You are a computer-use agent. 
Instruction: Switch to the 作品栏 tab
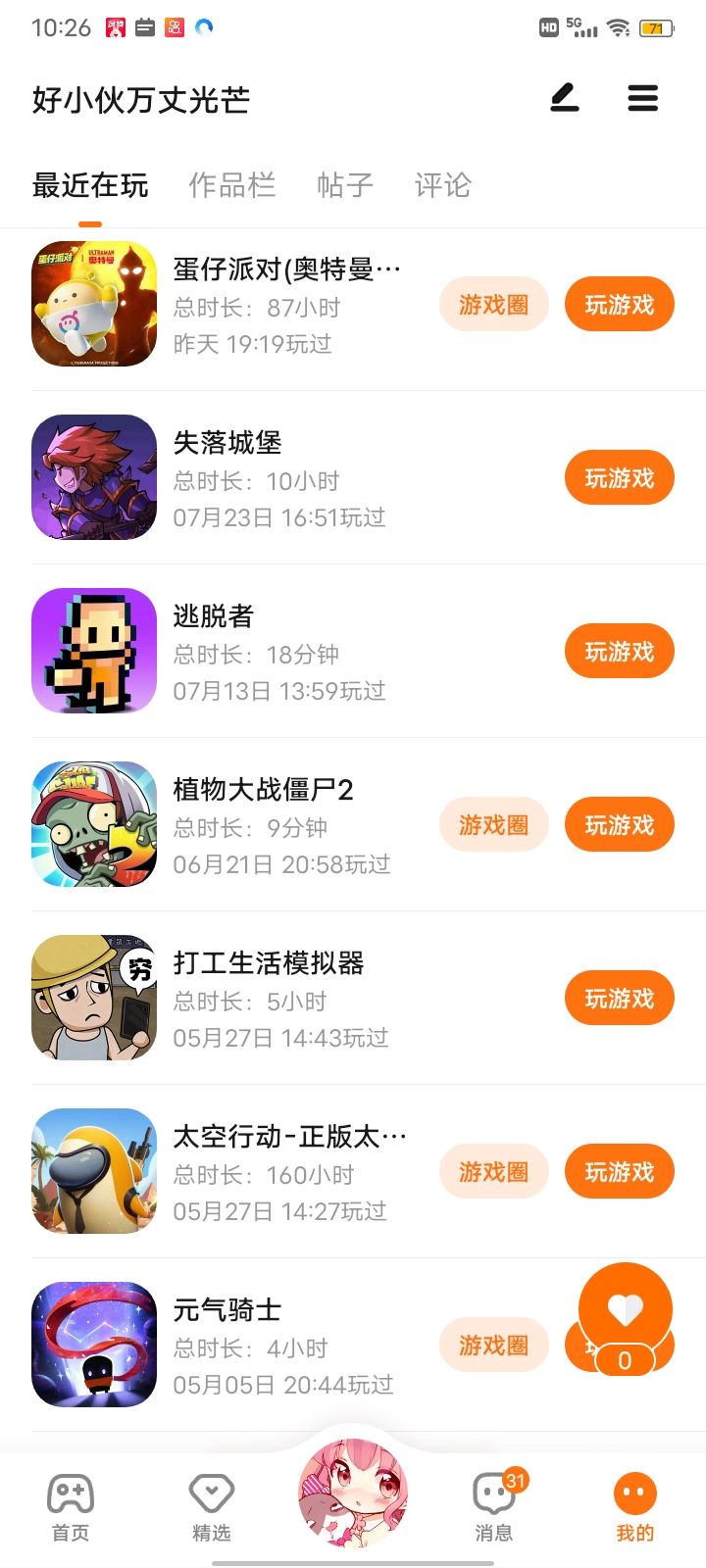tap(232, 185)
